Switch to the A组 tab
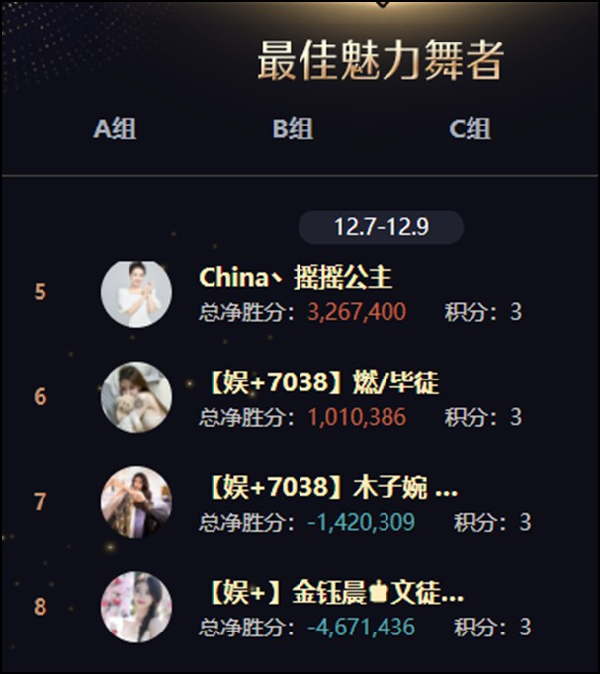 (115, 129)
